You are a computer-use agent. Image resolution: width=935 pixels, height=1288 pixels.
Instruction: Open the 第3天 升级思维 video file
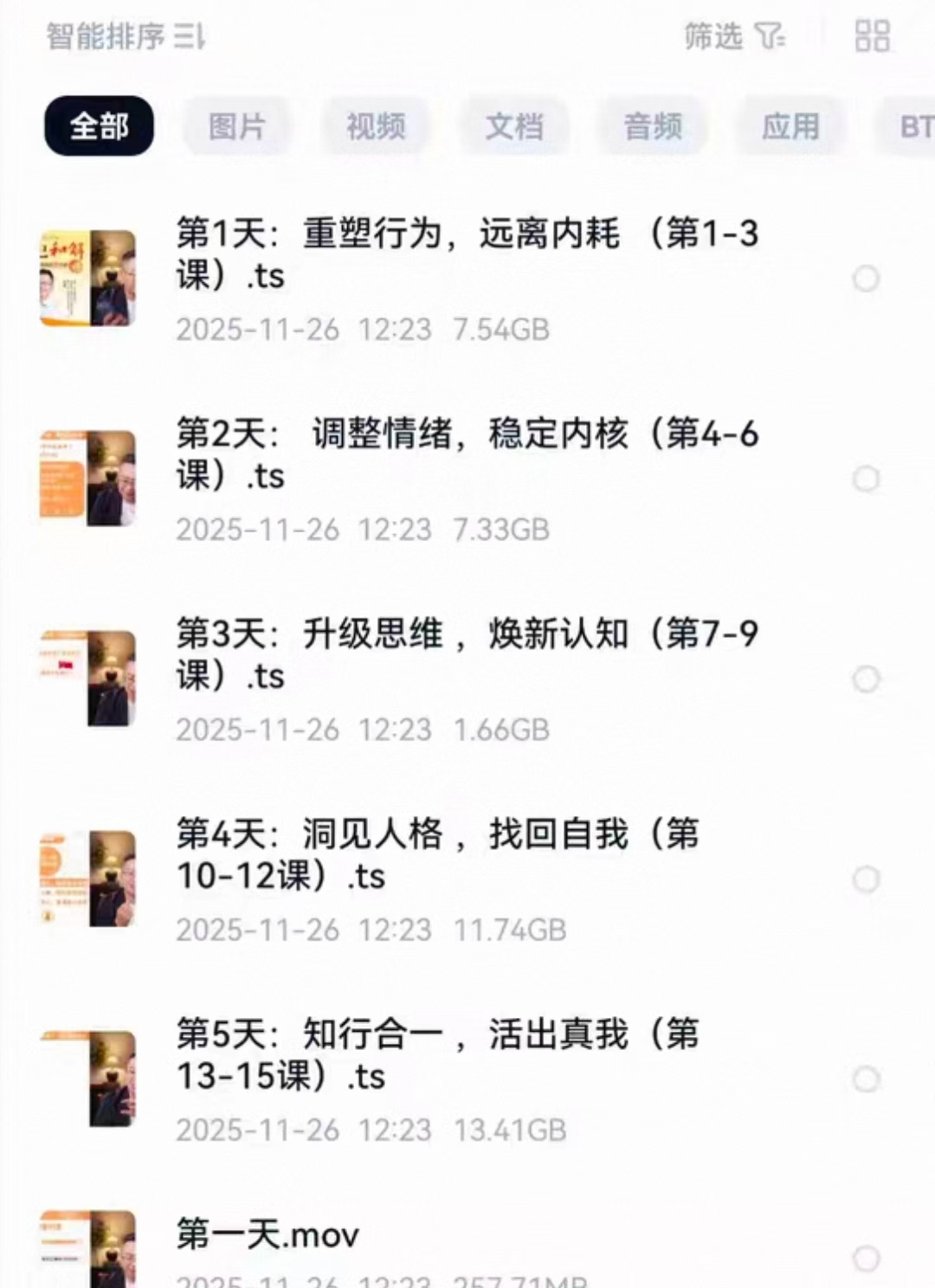(x=467, y=654)
